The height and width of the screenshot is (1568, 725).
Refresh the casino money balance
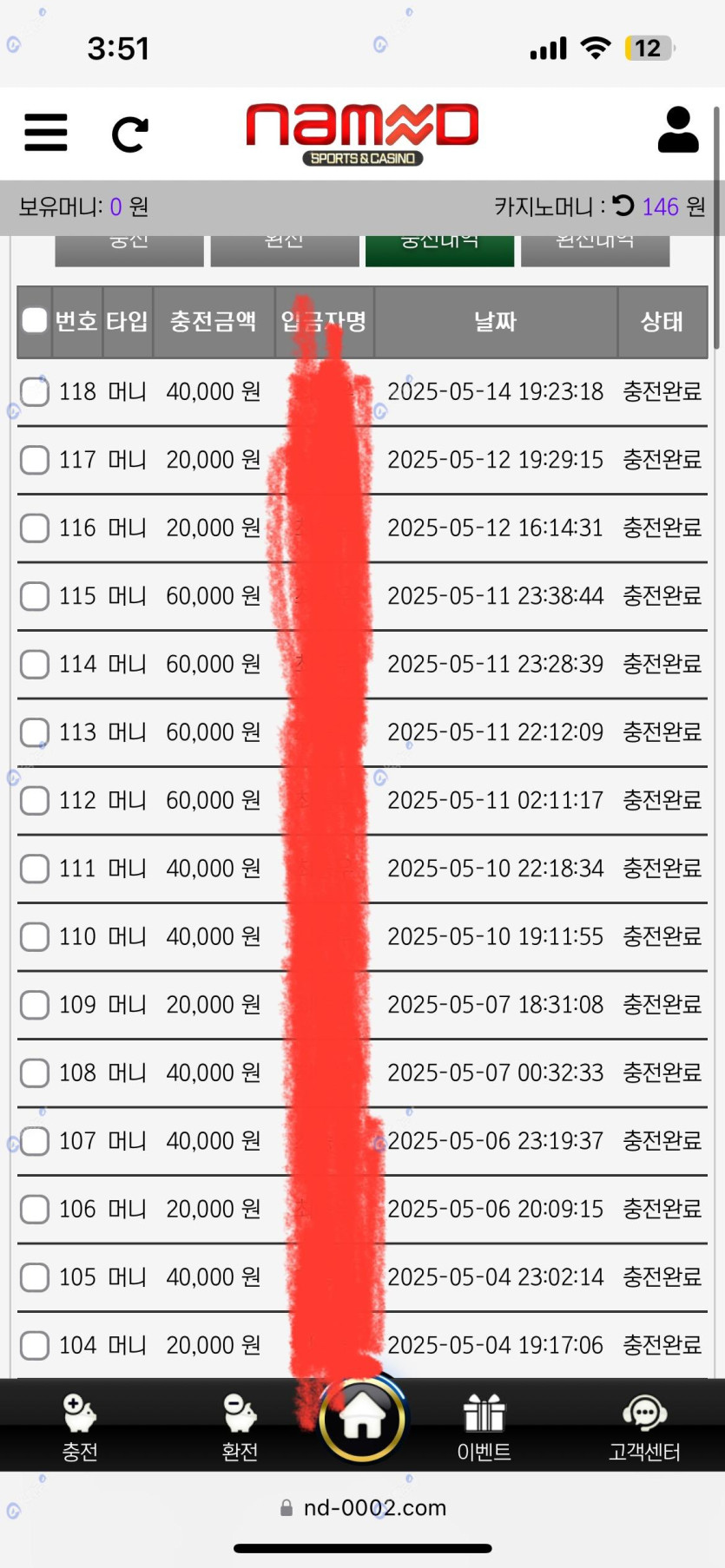point(623,206)
